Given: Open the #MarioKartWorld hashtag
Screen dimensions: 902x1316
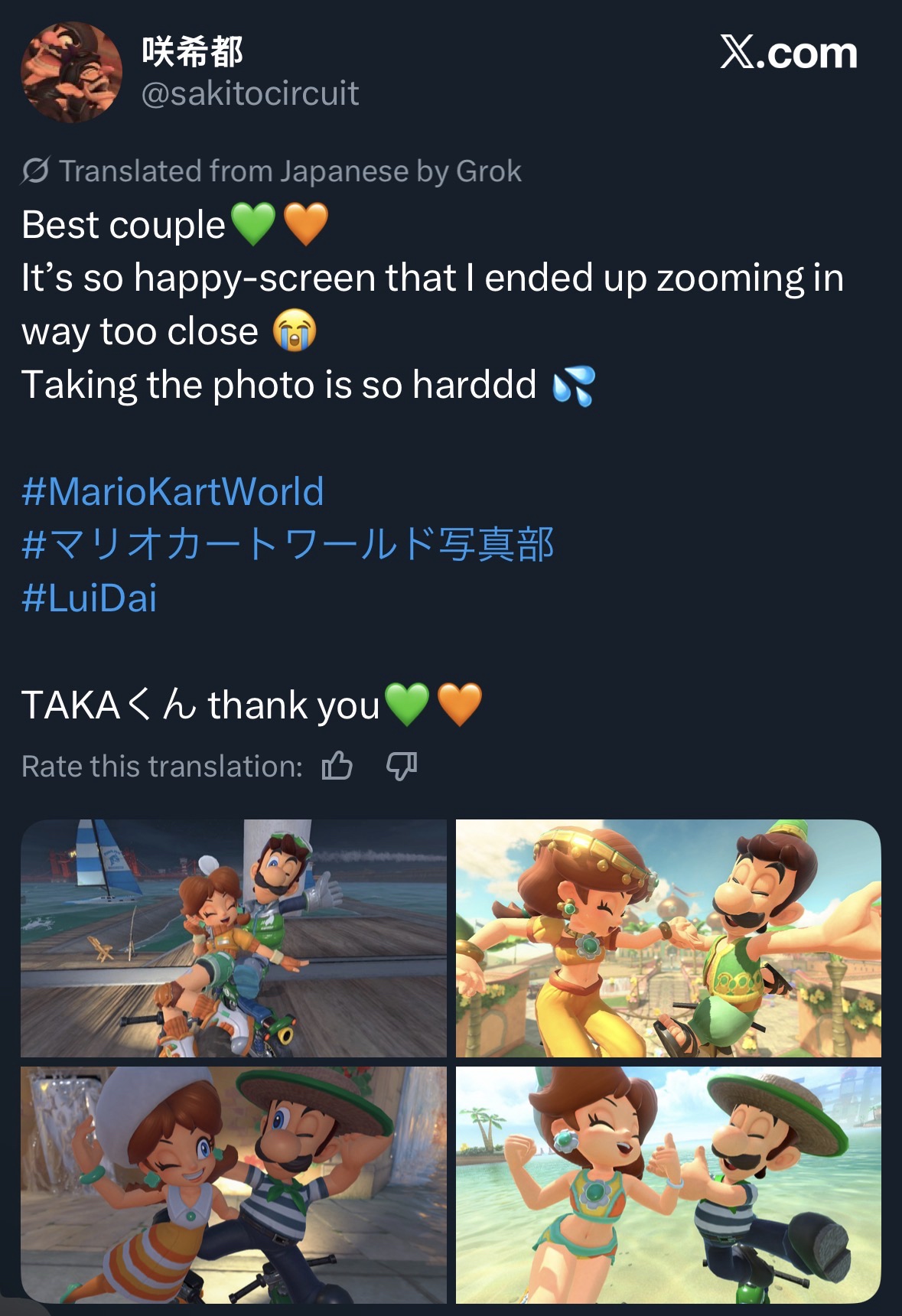Looking at the screenshot, I should coord(173,491).
